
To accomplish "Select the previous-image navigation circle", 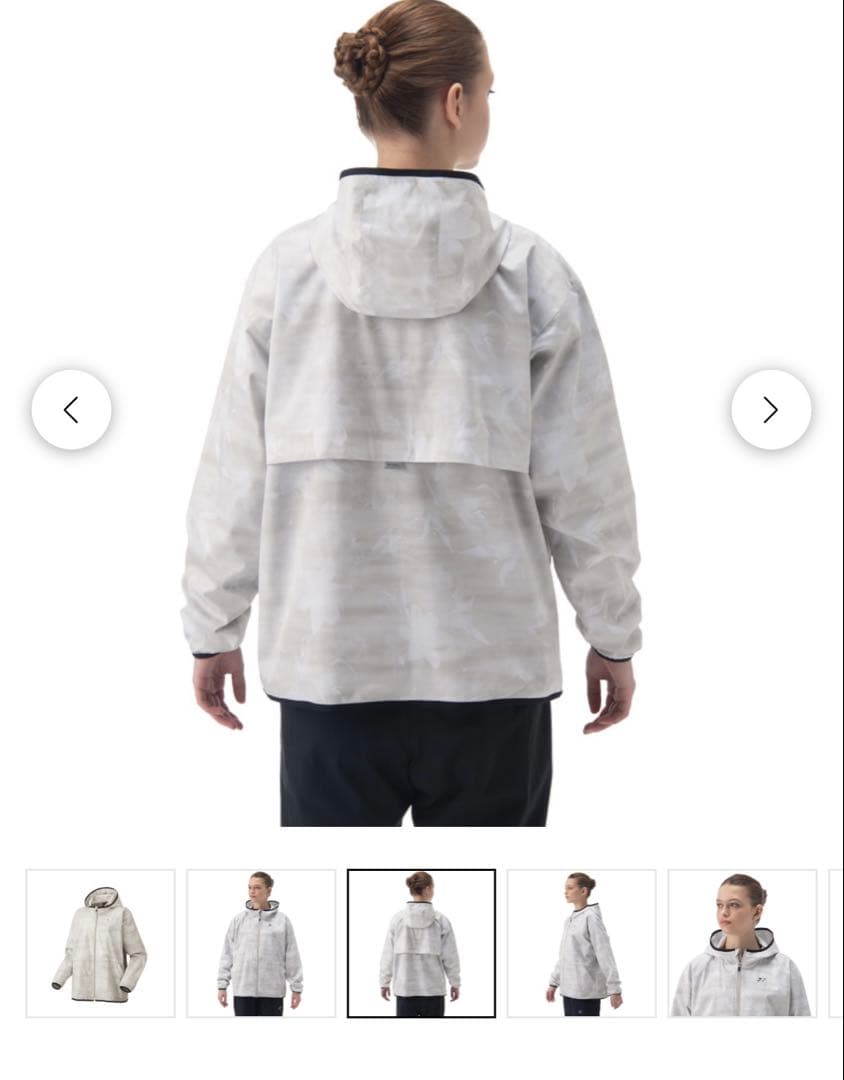I will (x=72, y=410).
